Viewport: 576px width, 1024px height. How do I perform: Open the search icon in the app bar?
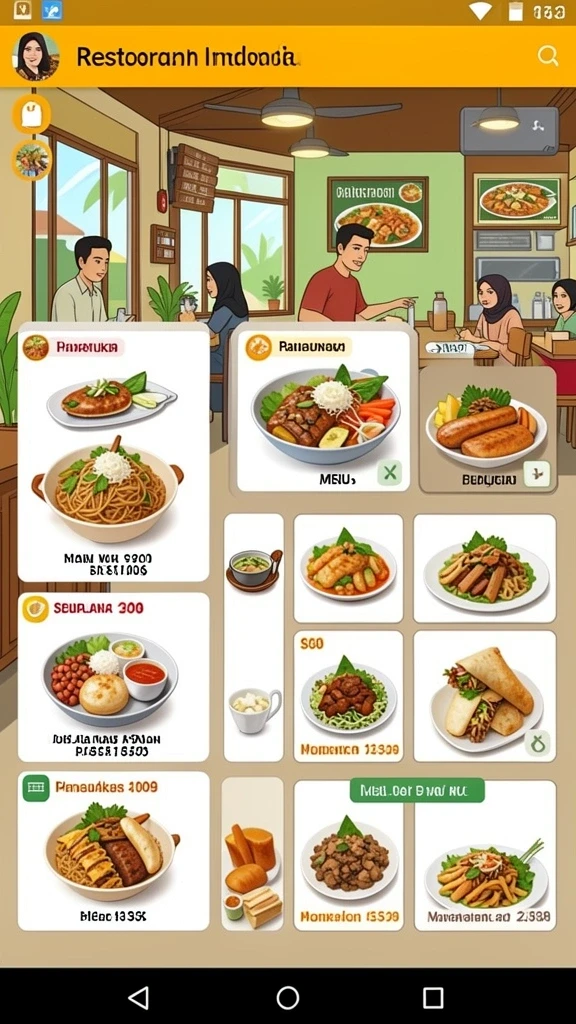coord(547,56)
